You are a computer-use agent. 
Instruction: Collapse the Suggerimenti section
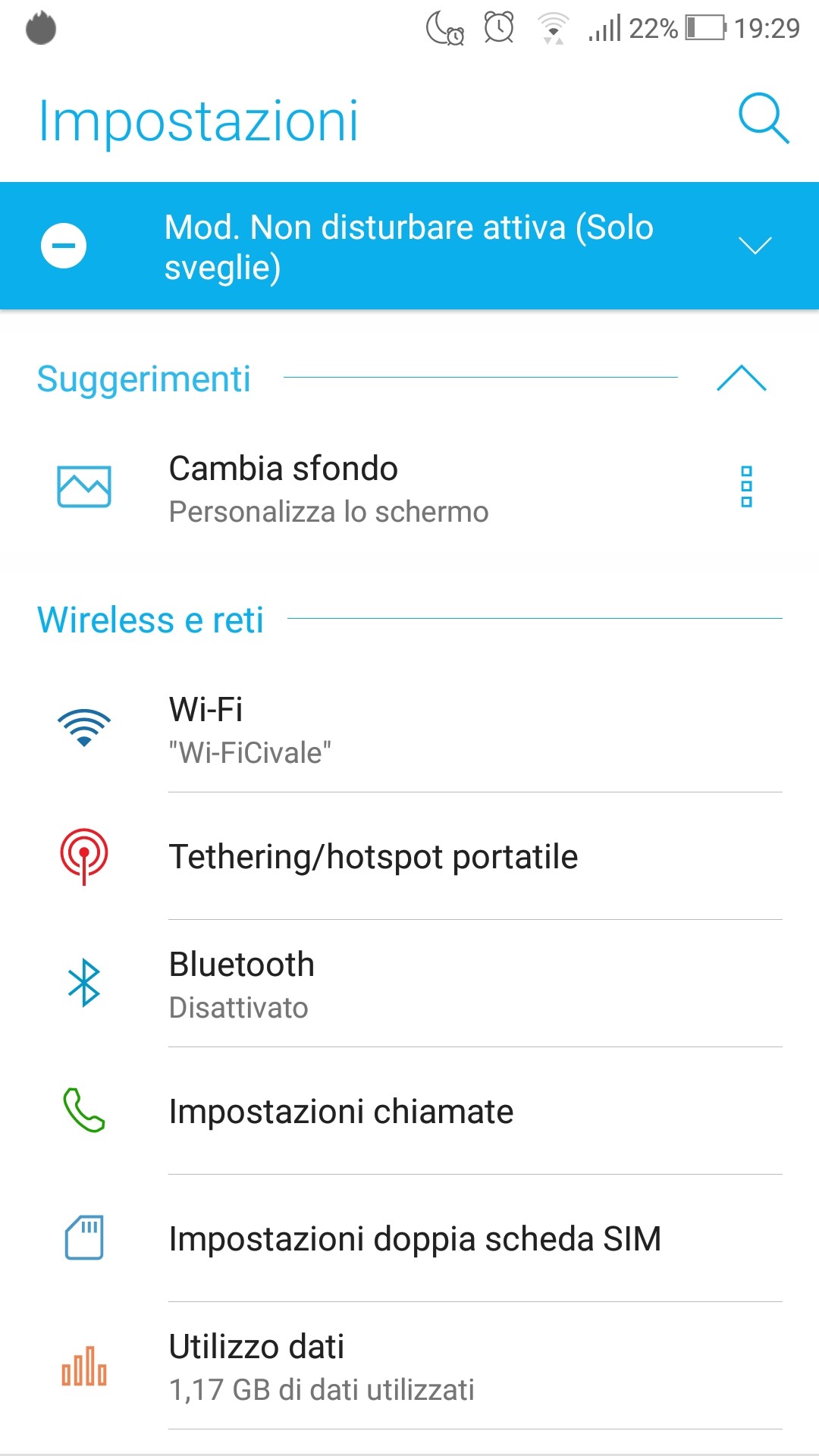click(741, 378)
